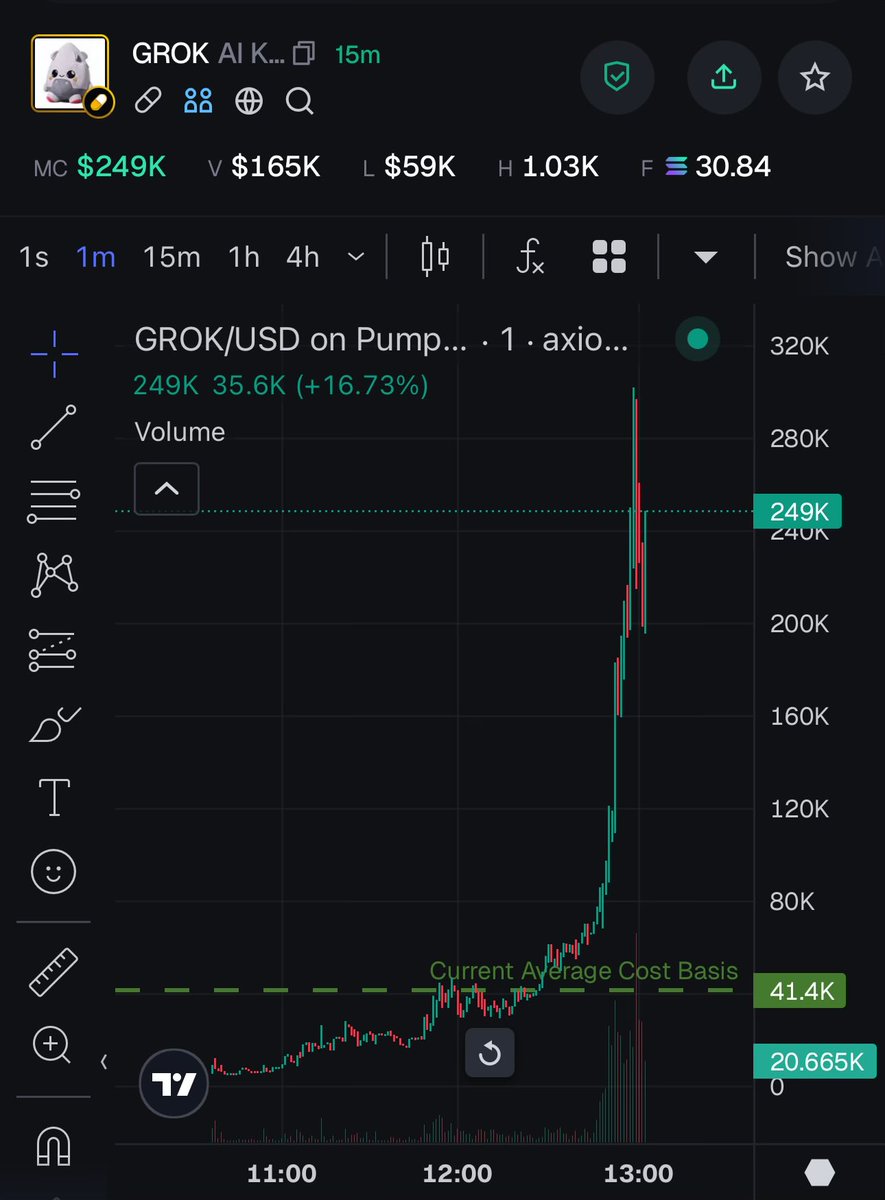The width and height of the screenshot is (885, 1200).
Task: Pick the ruler measure tool
Action: (x=54, y=972)
